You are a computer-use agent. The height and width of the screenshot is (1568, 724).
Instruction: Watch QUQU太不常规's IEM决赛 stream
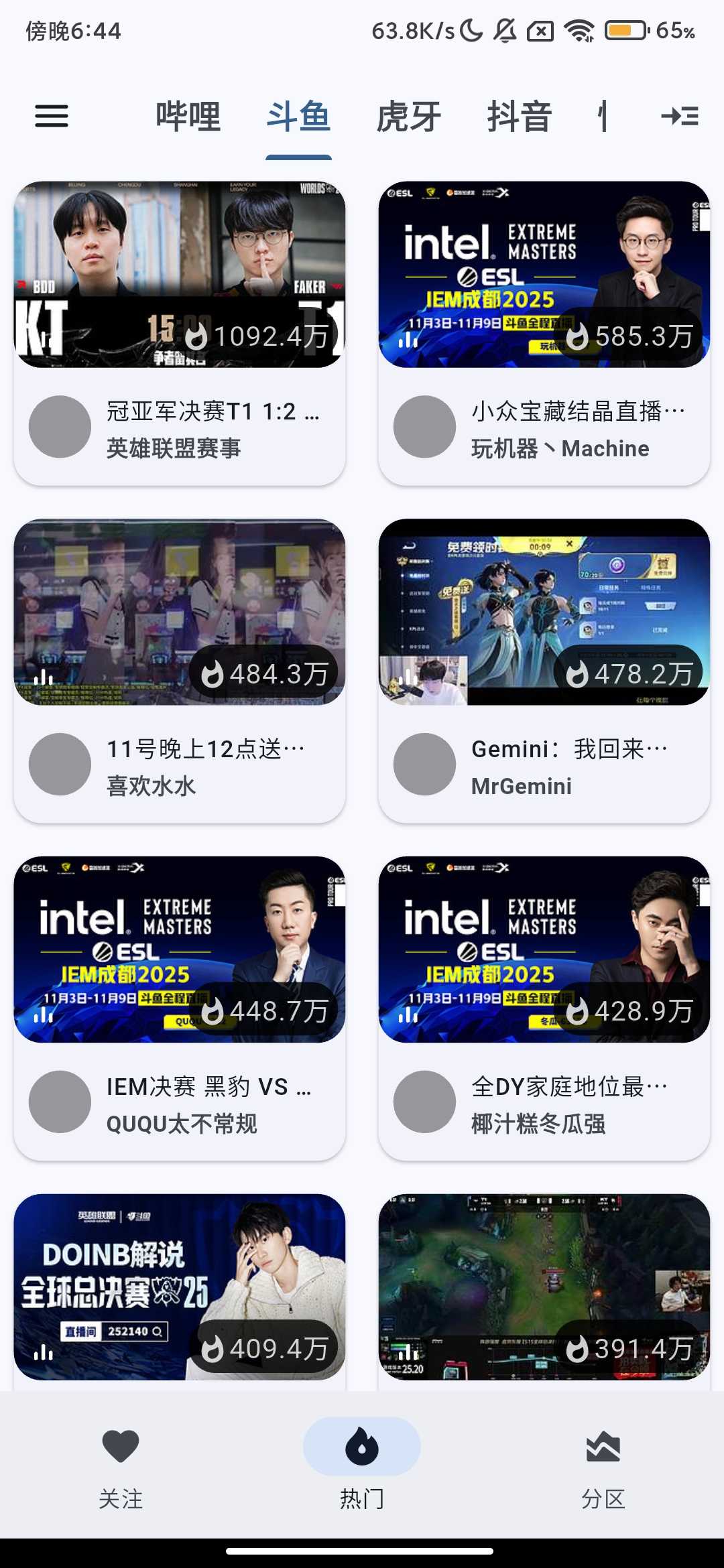click(180, 1008)
